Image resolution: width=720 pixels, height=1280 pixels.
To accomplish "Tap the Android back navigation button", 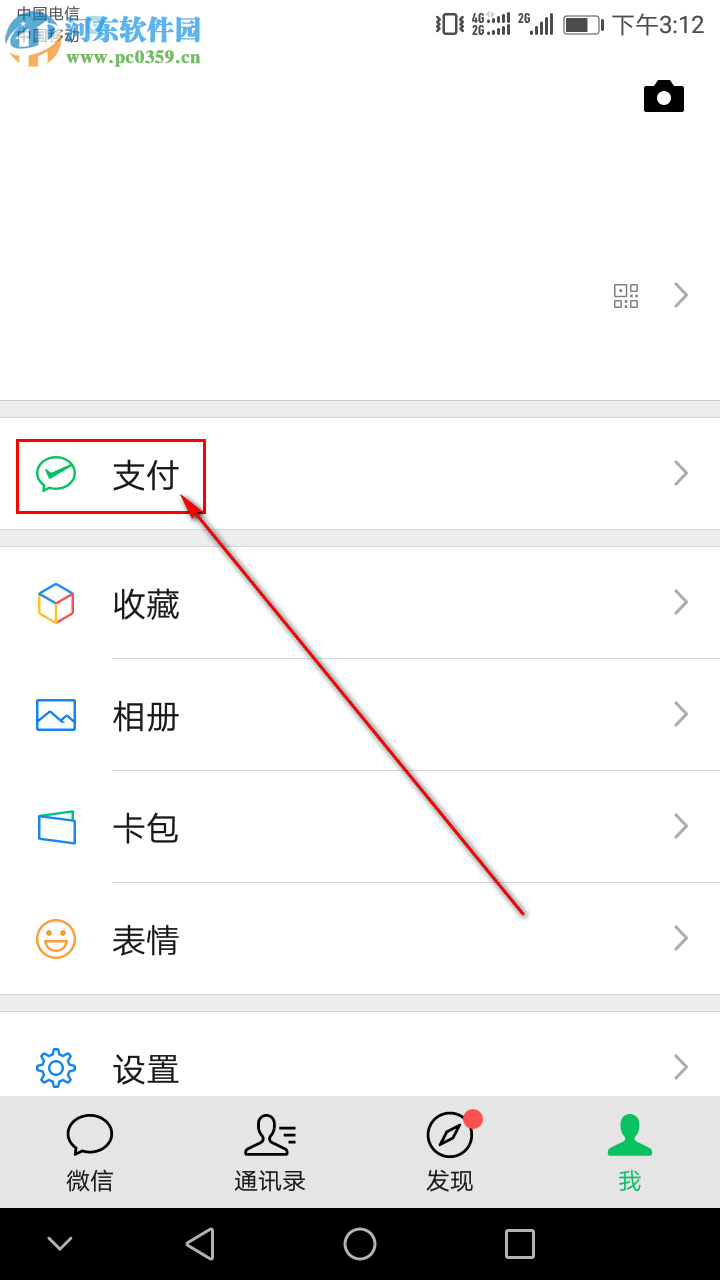I will [x=200, y=1243].
